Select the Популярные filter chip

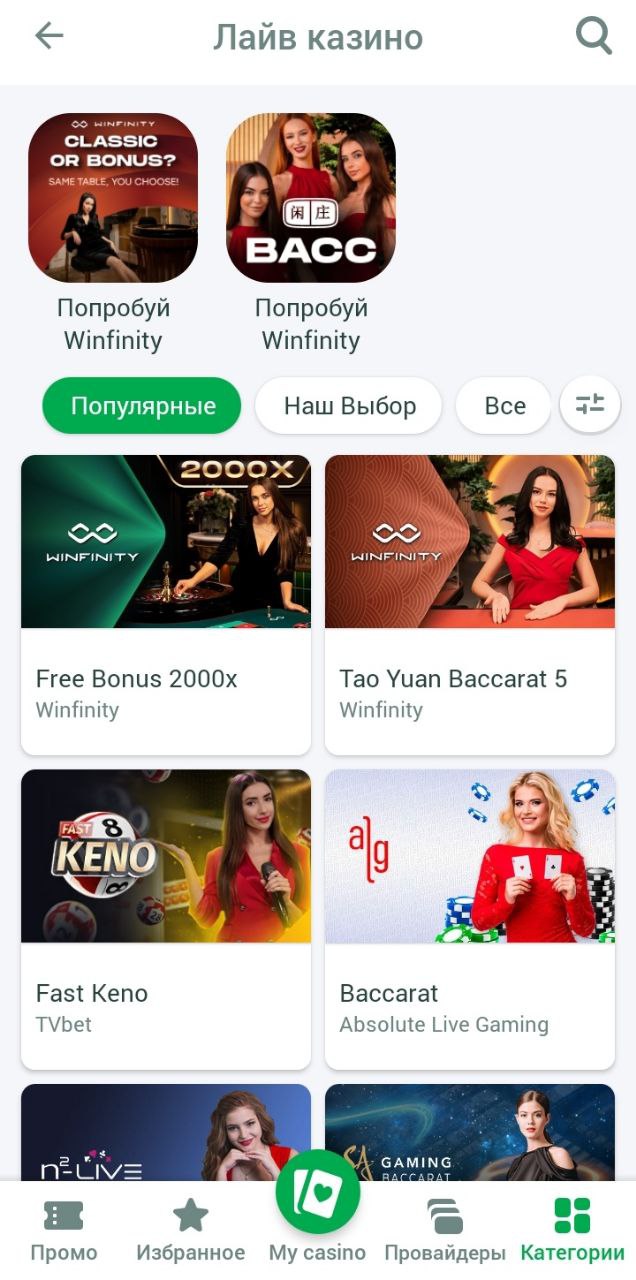click(x=142, y=405)
